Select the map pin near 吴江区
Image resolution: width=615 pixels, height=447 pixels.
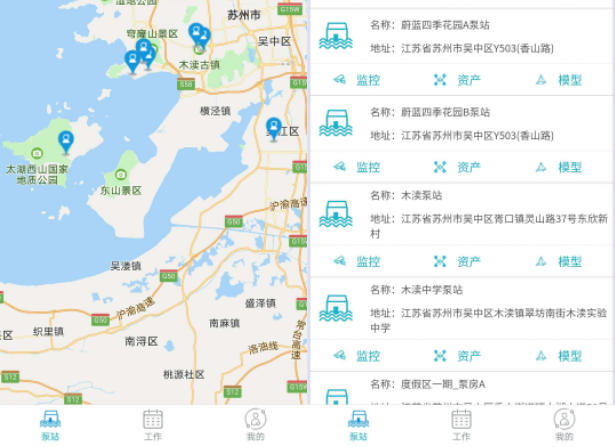coord(273,127)
